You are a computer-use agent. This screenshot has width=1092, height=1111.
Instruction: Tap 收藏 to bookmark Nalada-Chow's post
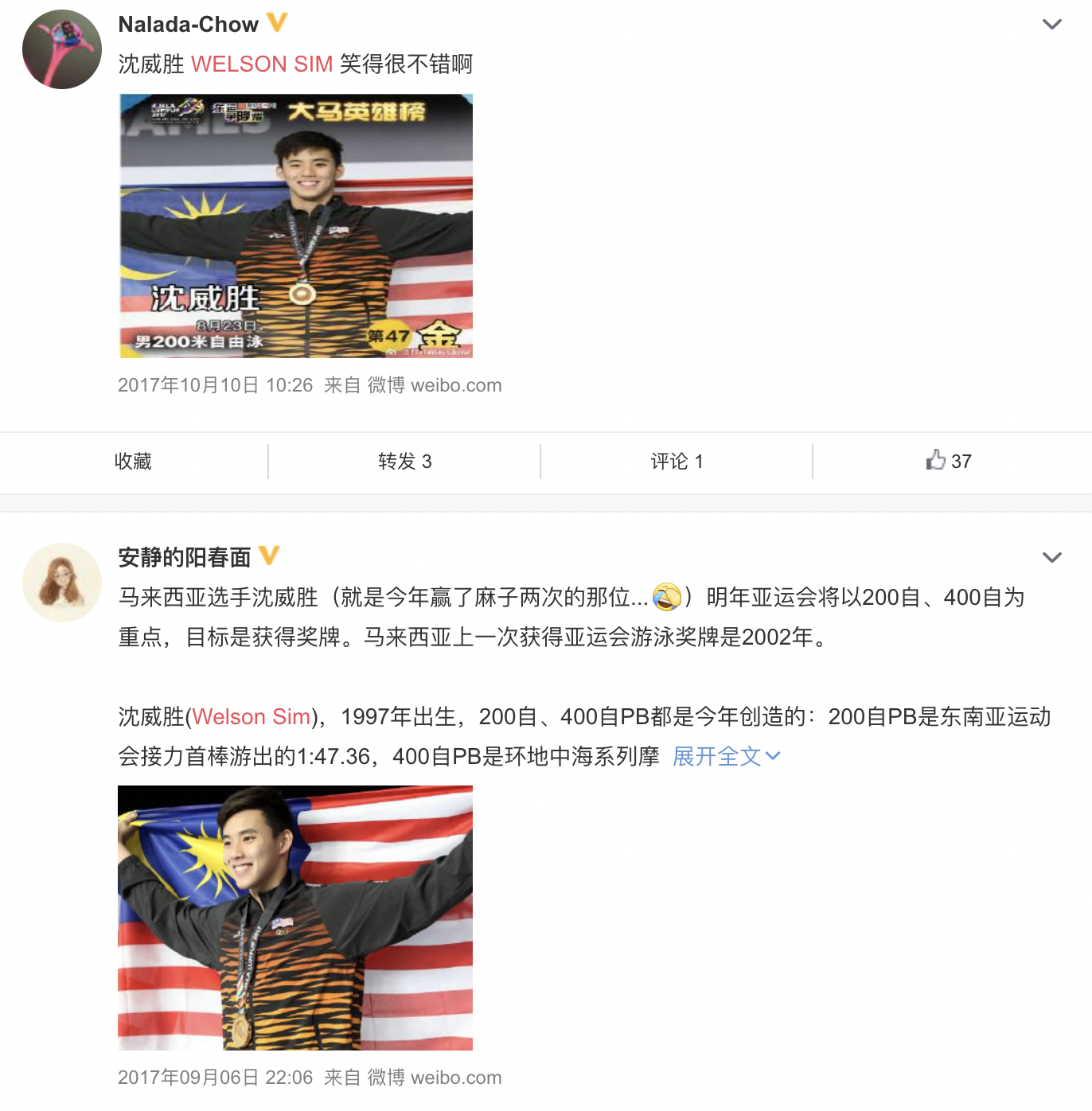133,462
